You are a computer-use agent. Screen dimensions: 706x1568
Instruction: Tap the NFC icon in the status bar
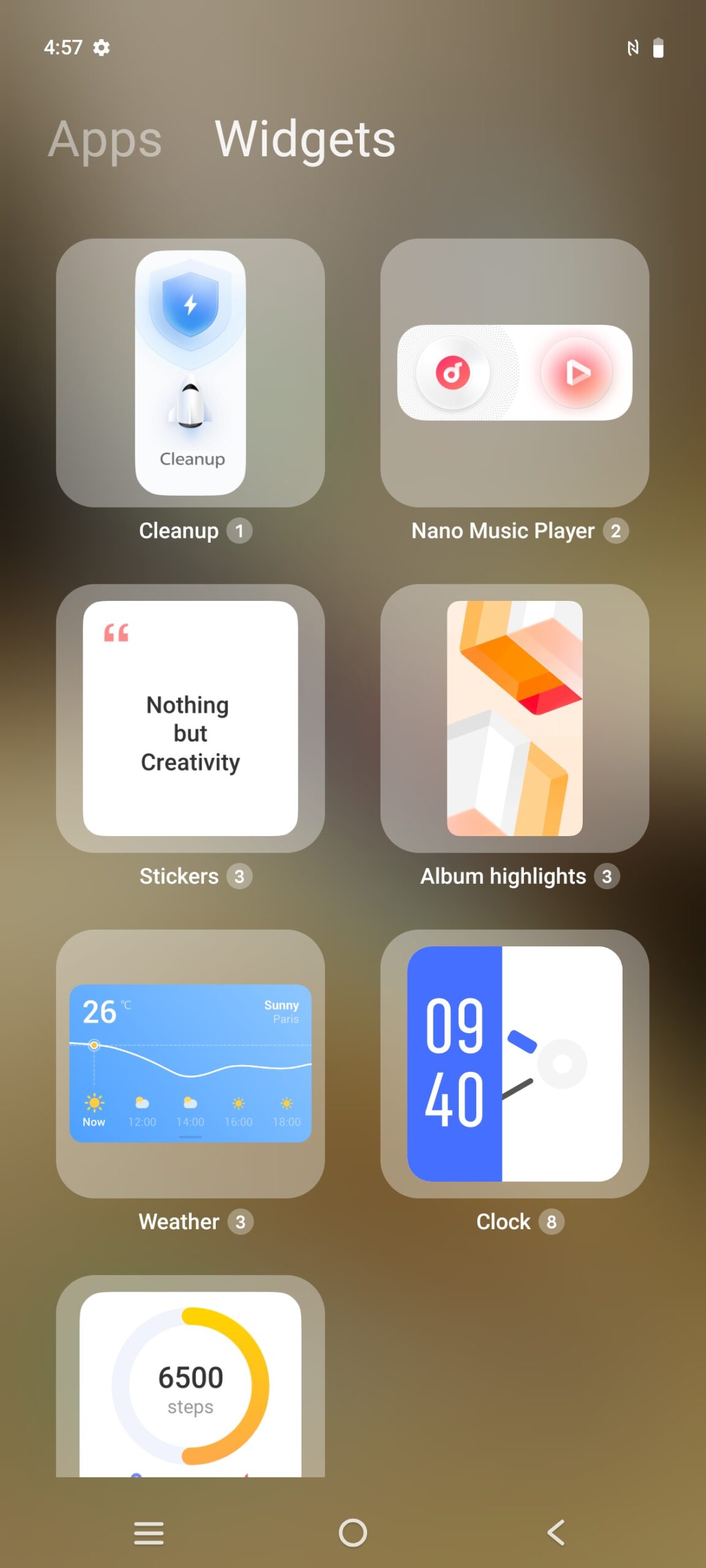click(634, 47)
